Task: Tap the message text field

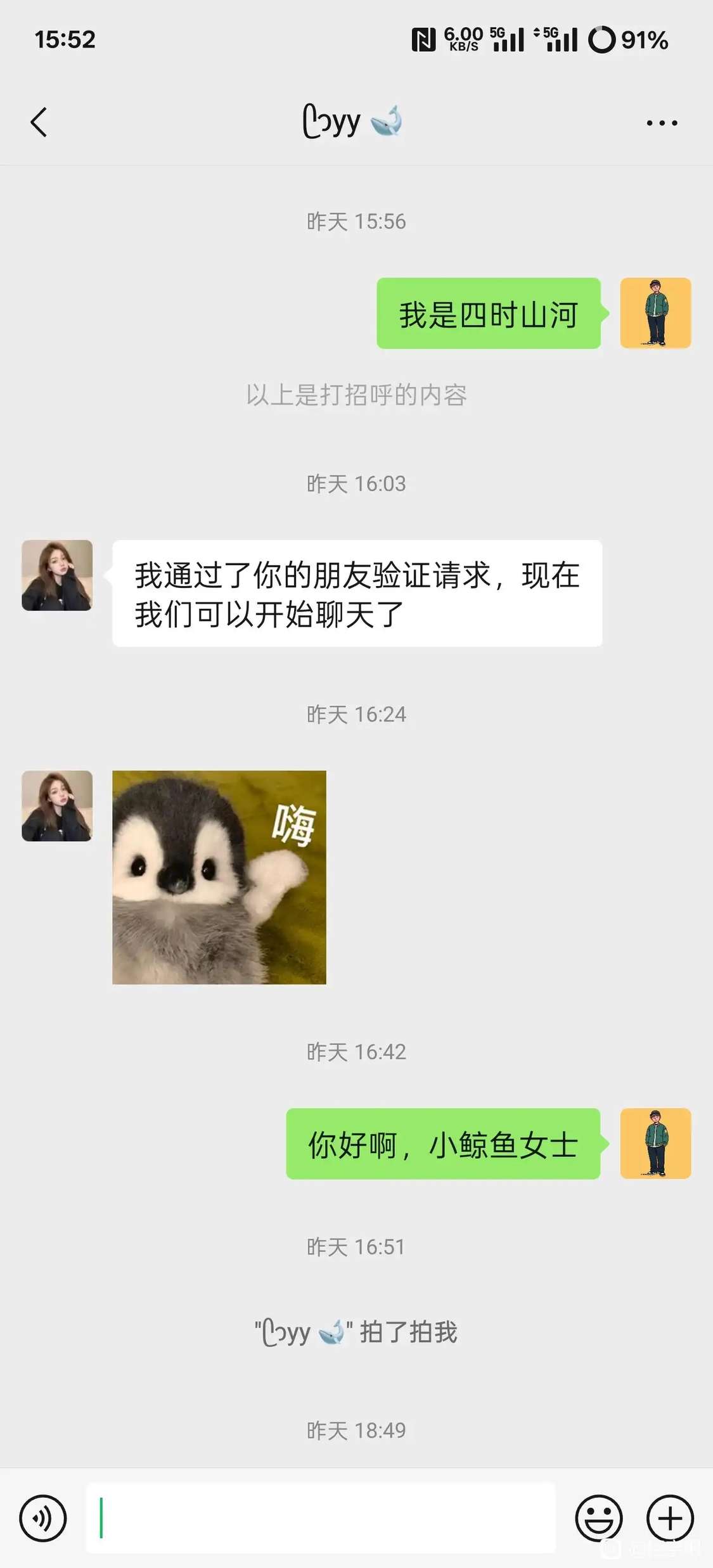Action: point(321,1518)
